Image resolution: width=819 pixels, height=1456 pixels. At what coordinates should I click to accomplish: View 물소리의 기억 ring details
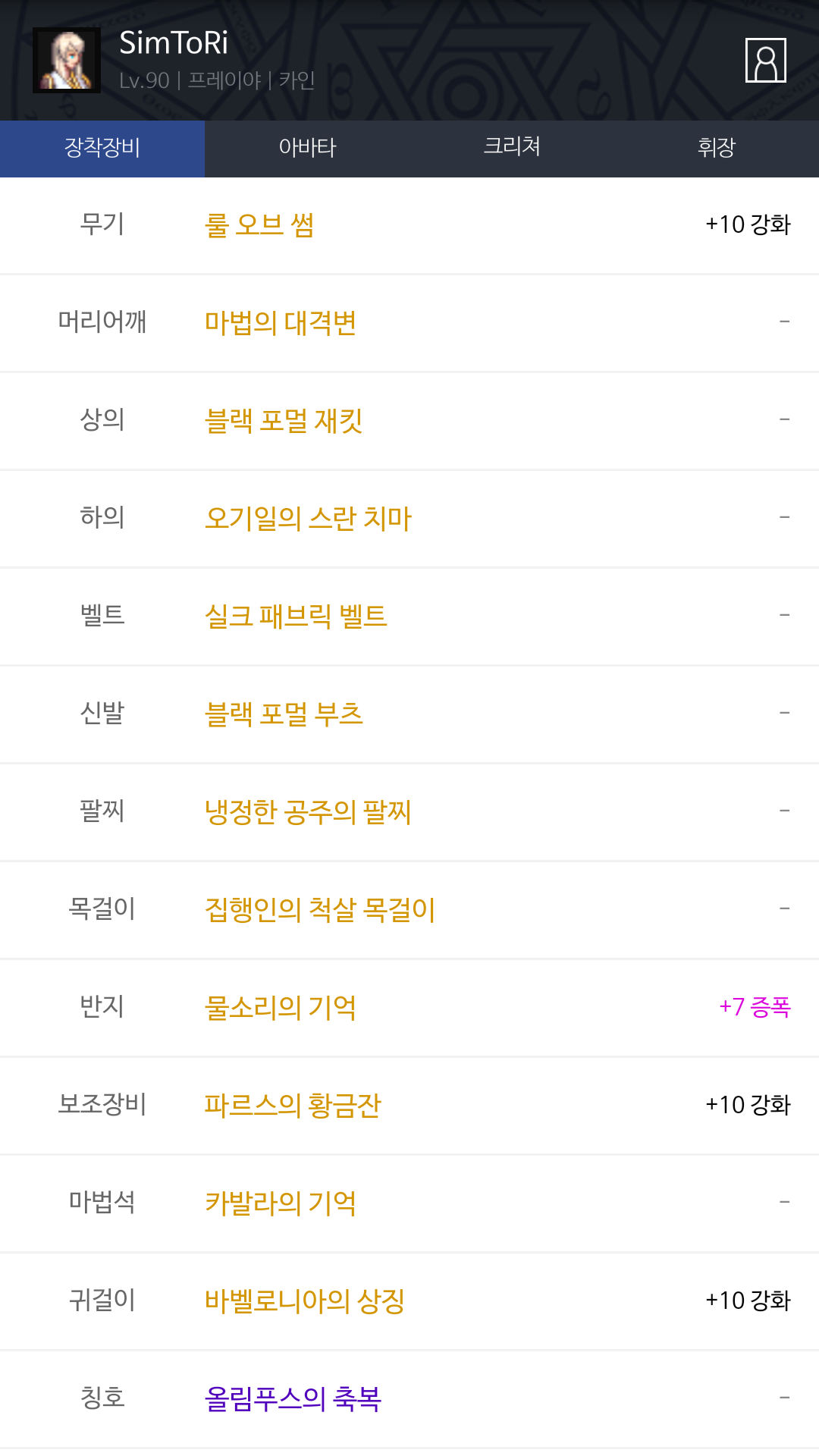tap(281, 1008)
